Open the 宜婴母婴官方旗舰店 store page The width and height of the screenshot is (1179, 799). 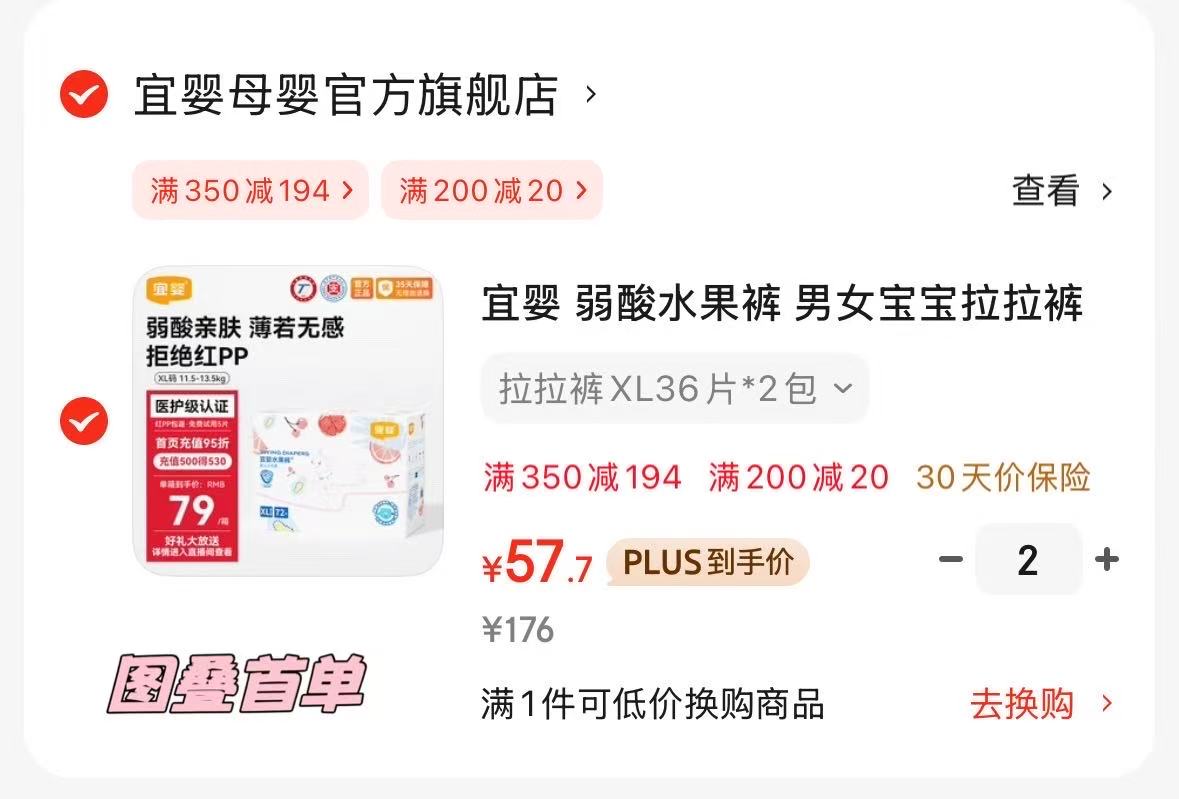pyautogui.click(x=345, y=96)
